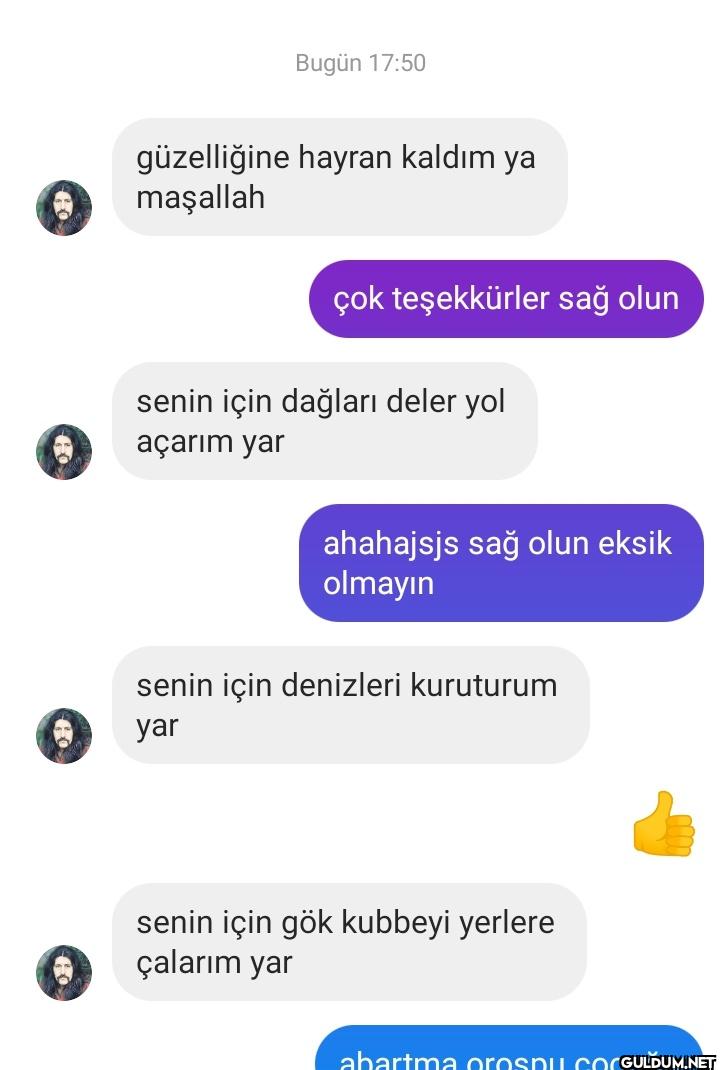This screenshot has height=1070, width=720.
Task: Open profile picture beside "gök kubbeyi" message
Action: click(x=64, y=973)
